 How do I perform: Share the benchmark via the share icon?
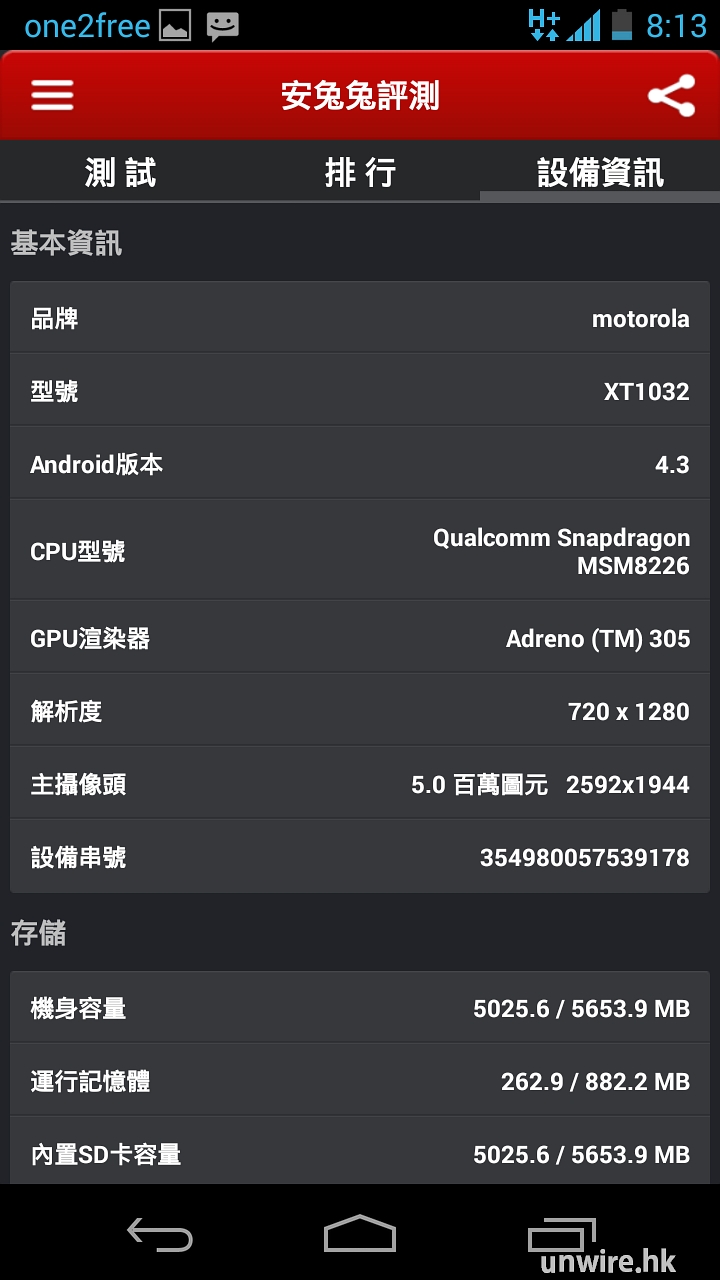pos(671,96)
